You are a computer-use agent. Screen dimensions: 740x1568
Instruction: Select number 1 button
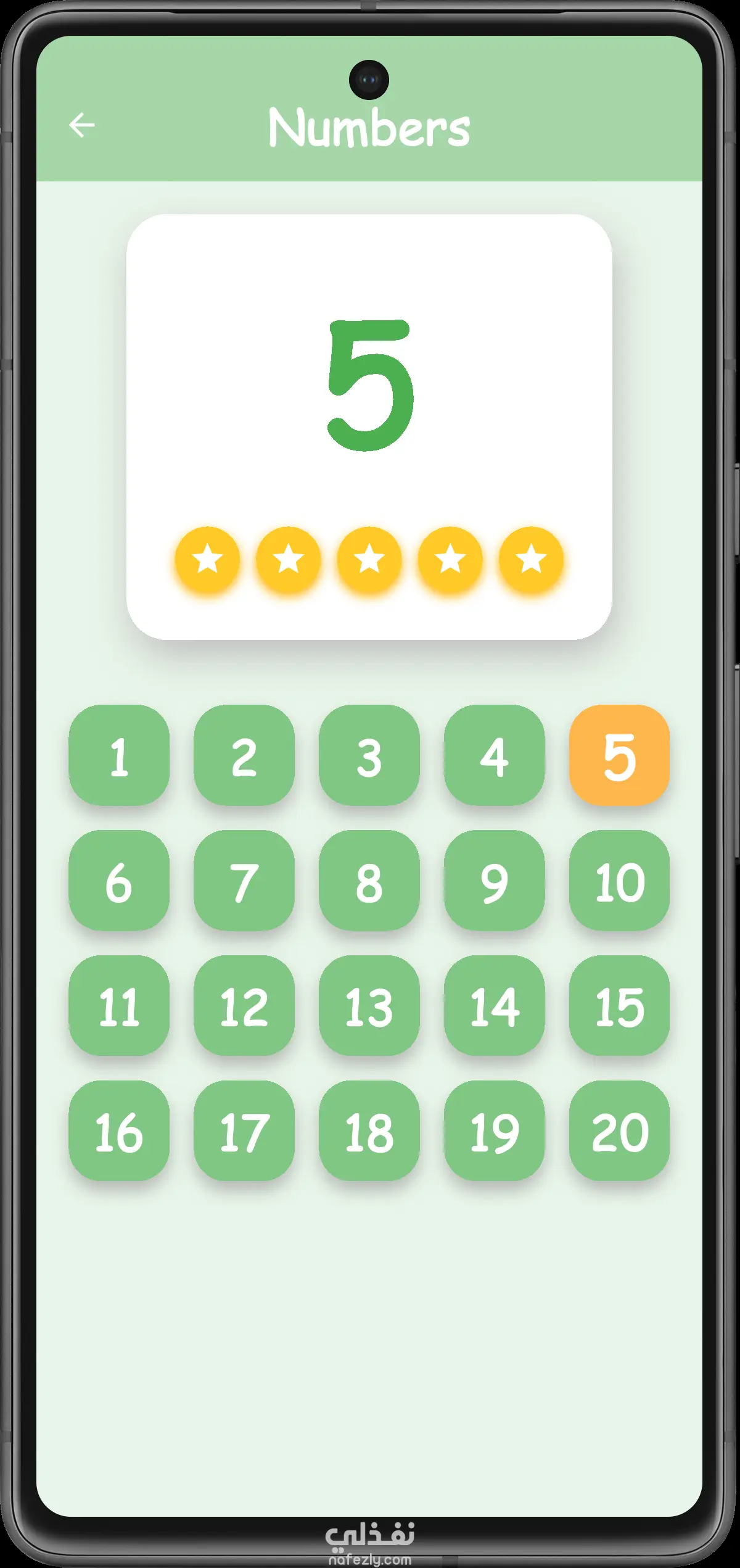(x=119, y=755)
